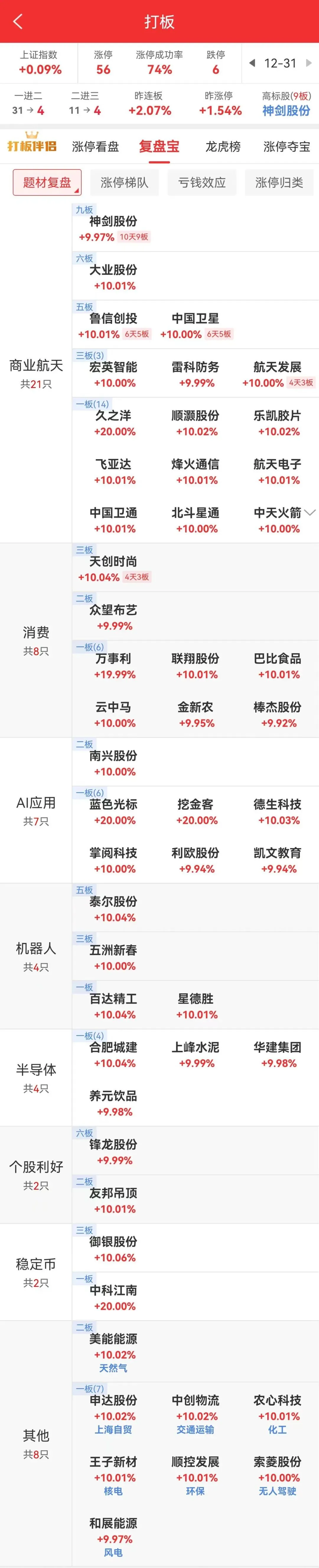The height and width of the screenshot is (1568, 319).
Task: Open the 题材复盘 dropdown chip
Action: click(47, 182)
